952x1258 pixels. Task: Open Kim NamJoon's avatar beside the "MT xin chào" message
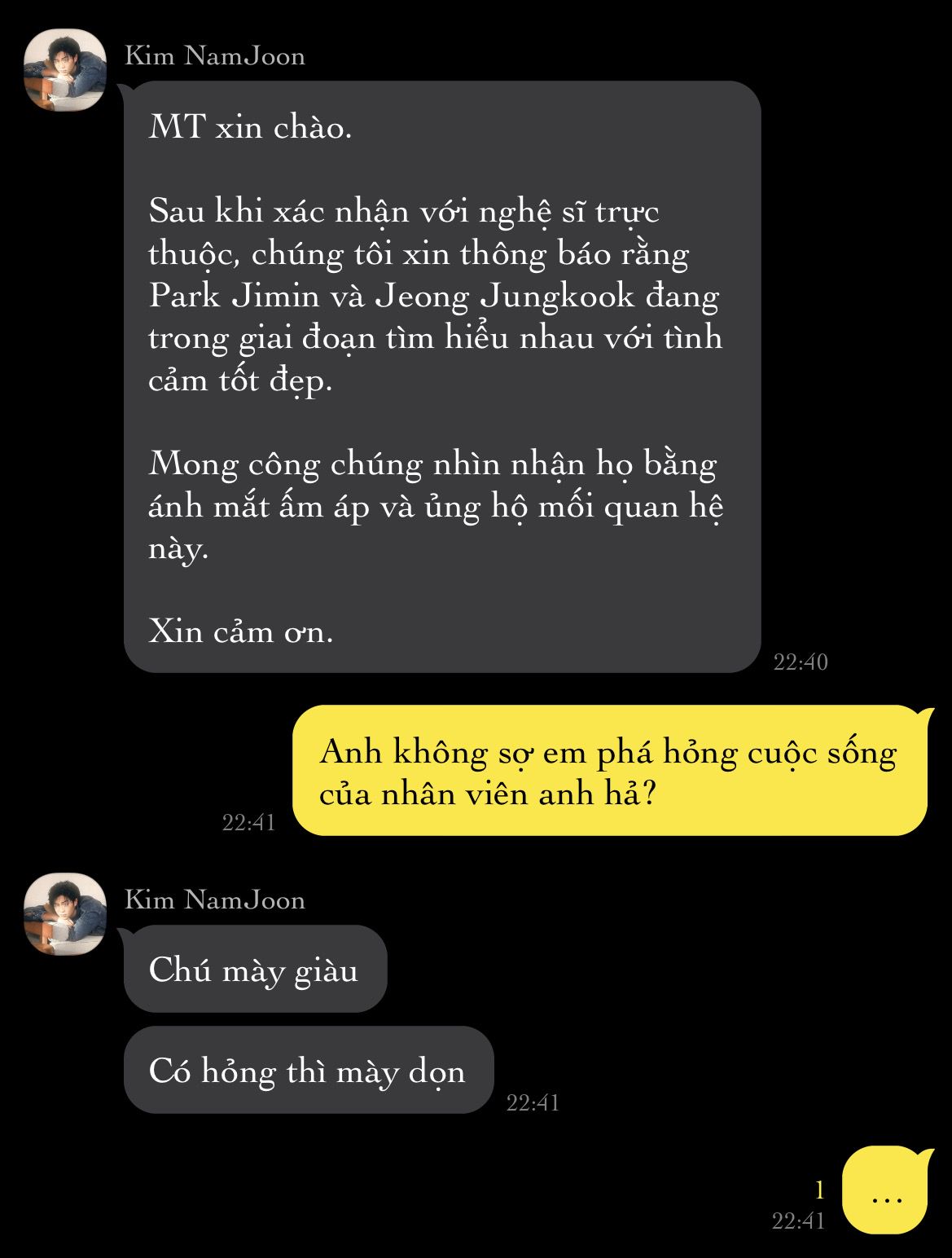(x=65, y=71)
